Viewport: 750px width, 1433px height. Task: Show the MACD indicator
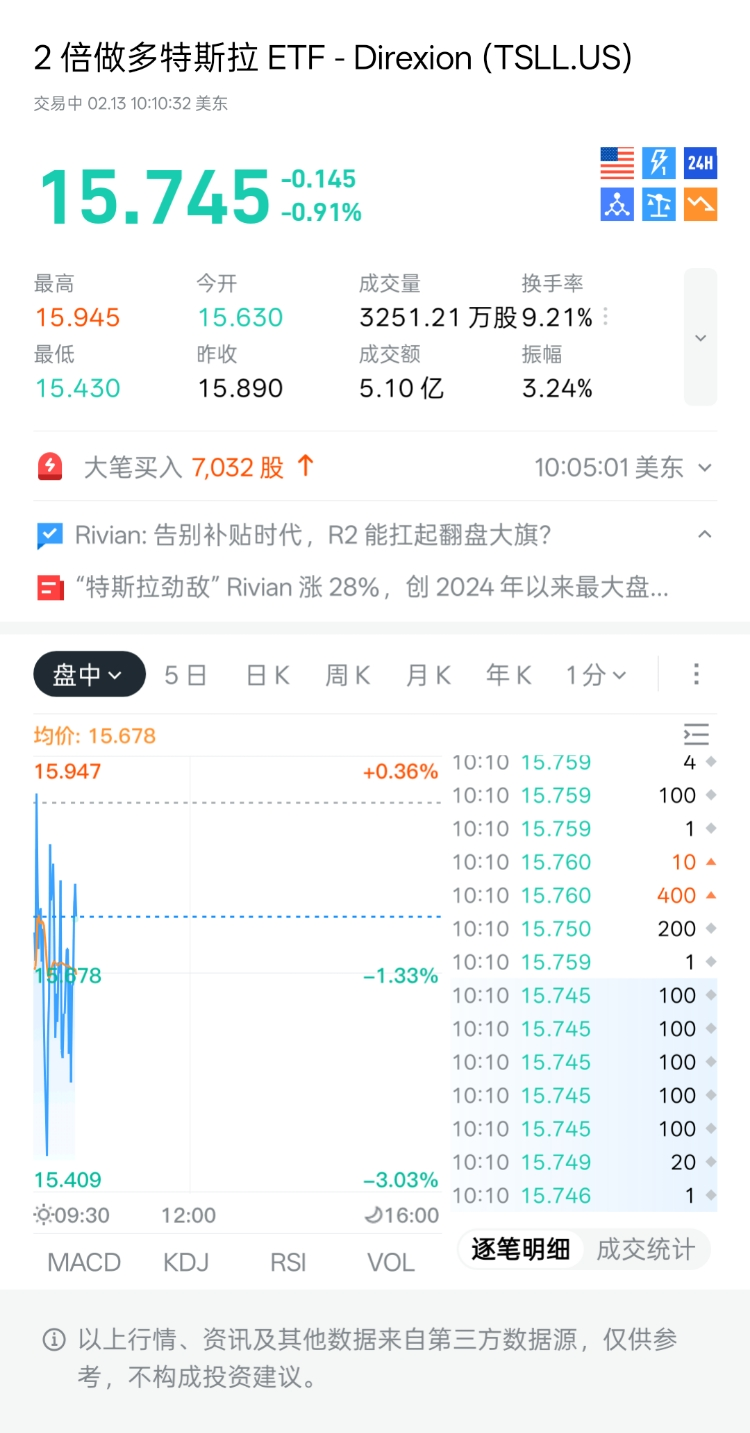(x=84, y=1262)
